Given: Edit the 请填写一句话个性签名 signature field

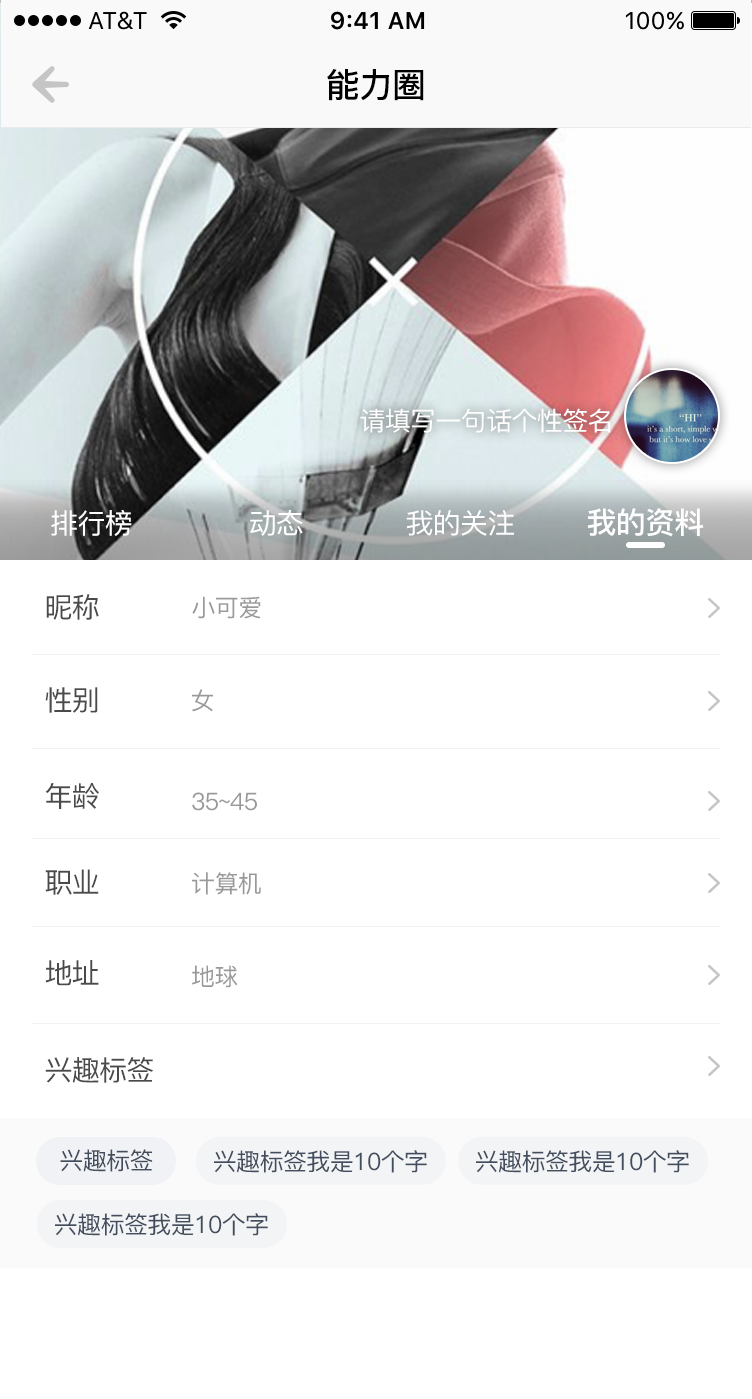Looking at the screenshot, I should [486, 421].
